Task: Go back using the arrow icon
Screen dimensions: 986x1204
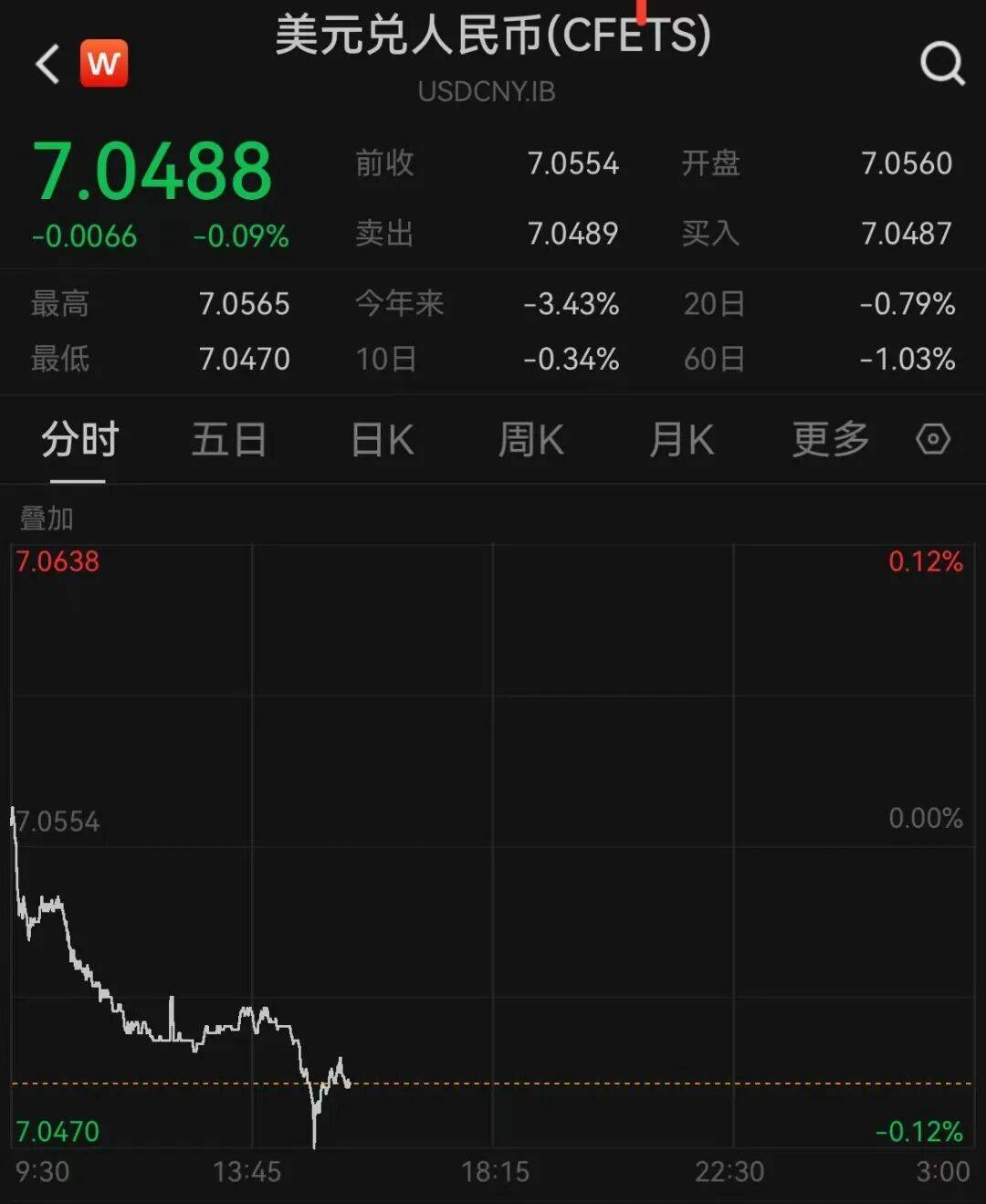Action: [47, 64]
